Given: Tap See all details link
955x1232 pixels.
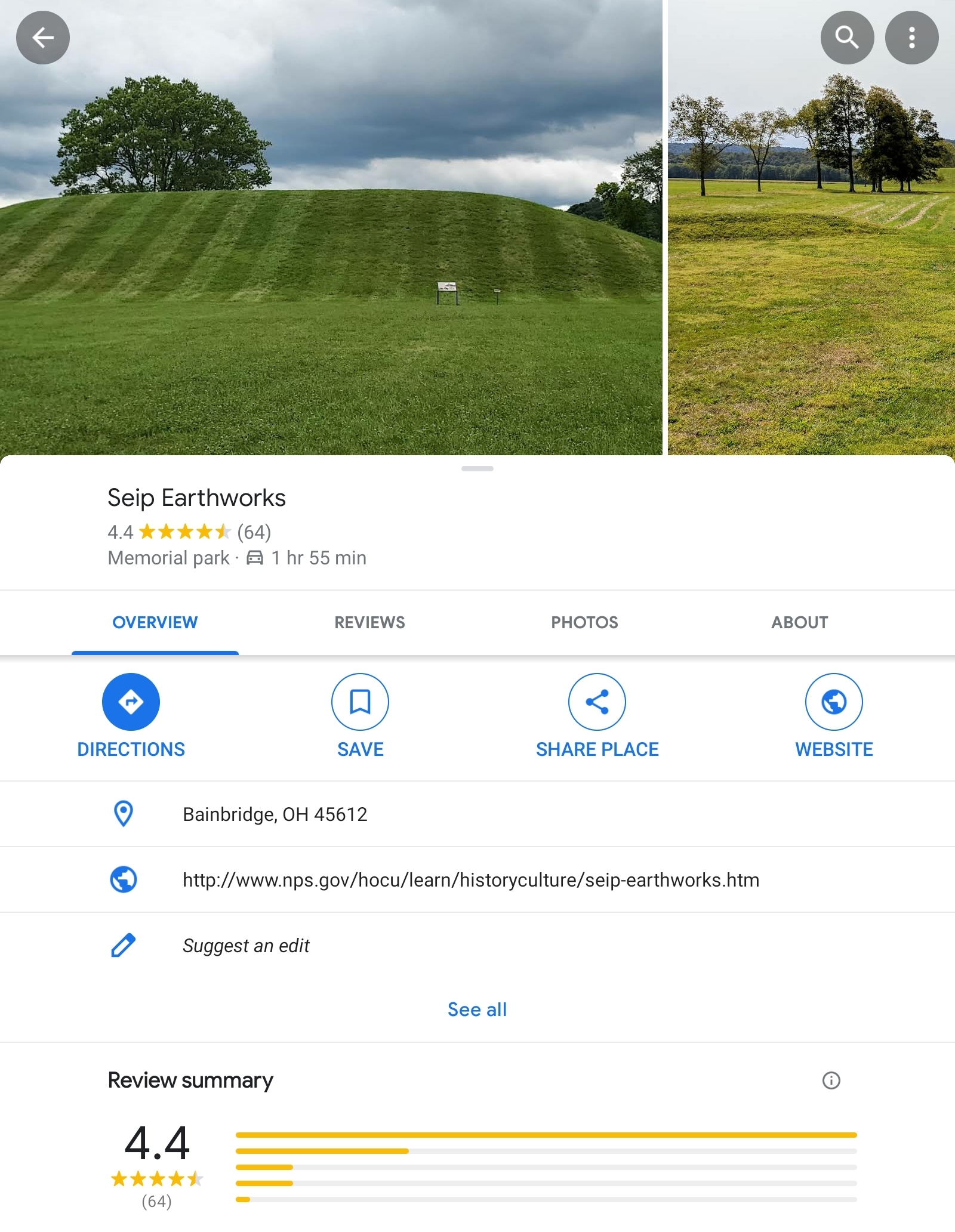Looking at the screenshot, I should [477, 1009].
